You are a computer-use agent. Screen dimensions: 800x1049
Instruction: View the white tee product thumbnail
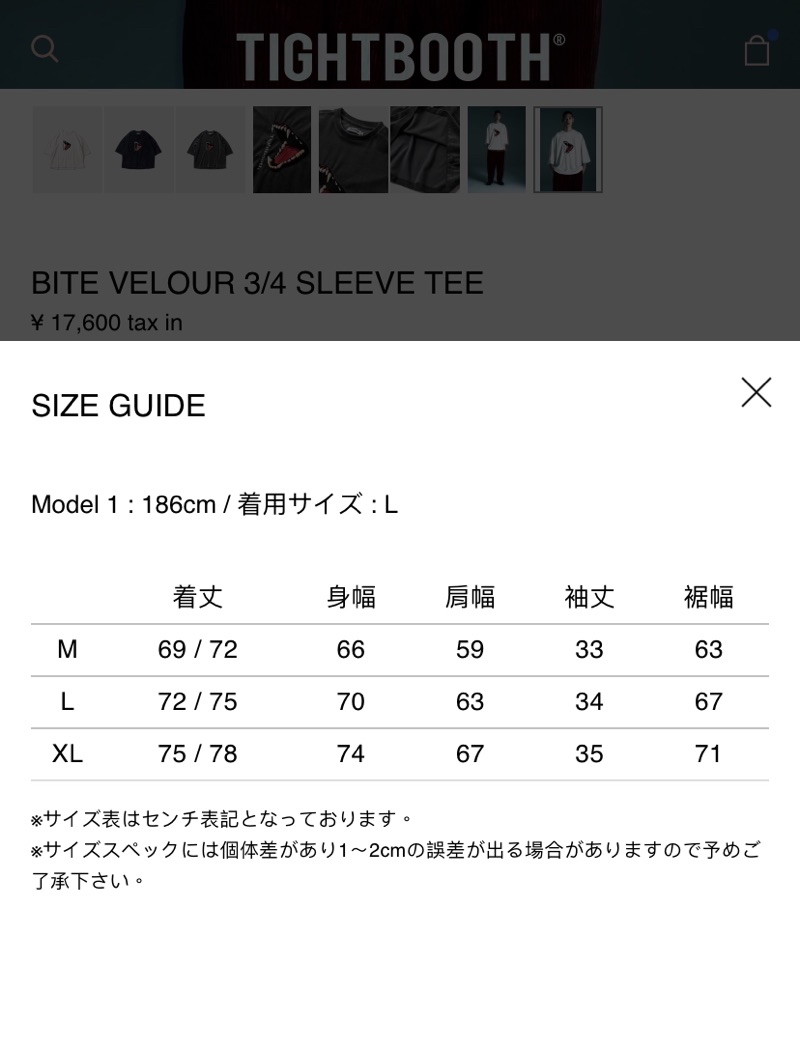68,150
